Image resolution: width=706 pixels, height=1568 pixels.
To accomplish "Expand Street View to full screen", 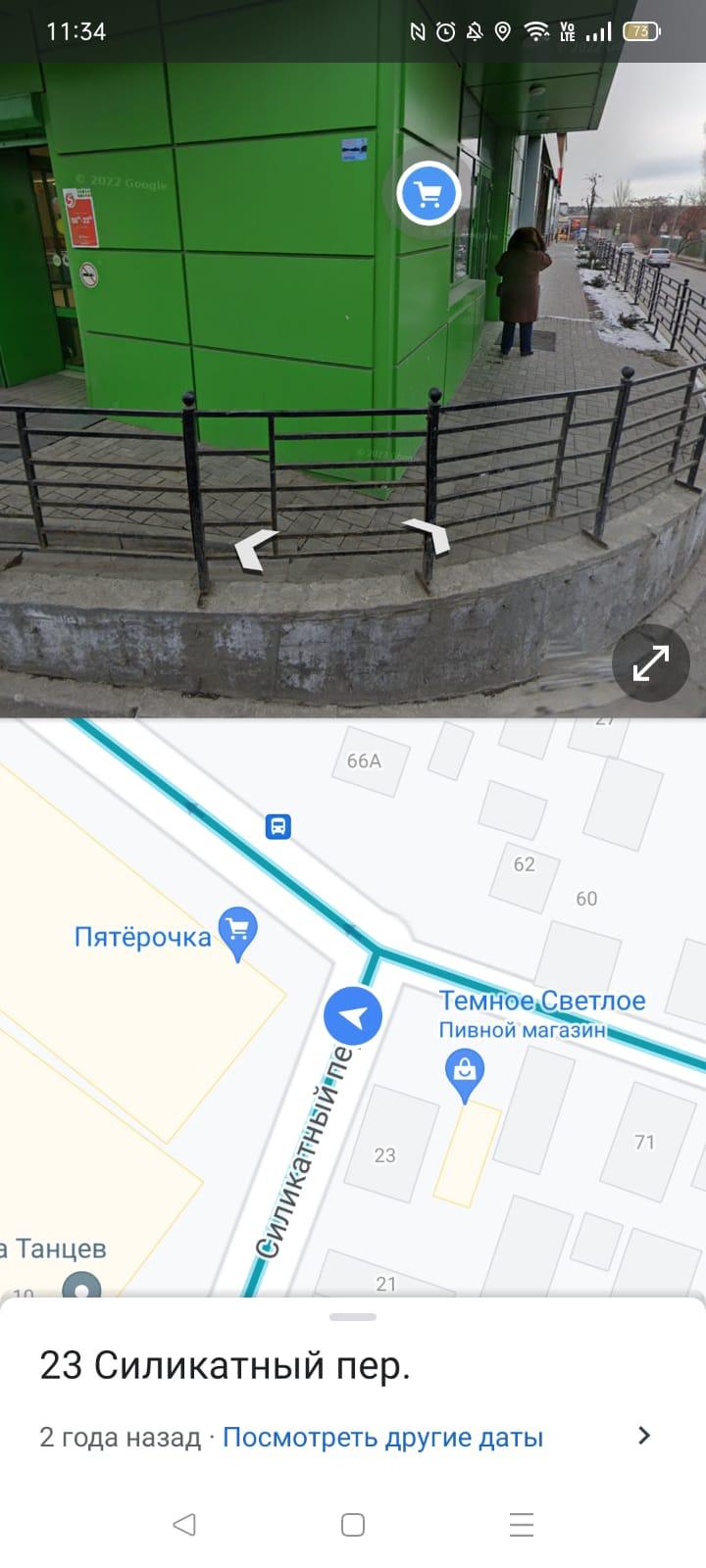I will (x=651, y=663).
